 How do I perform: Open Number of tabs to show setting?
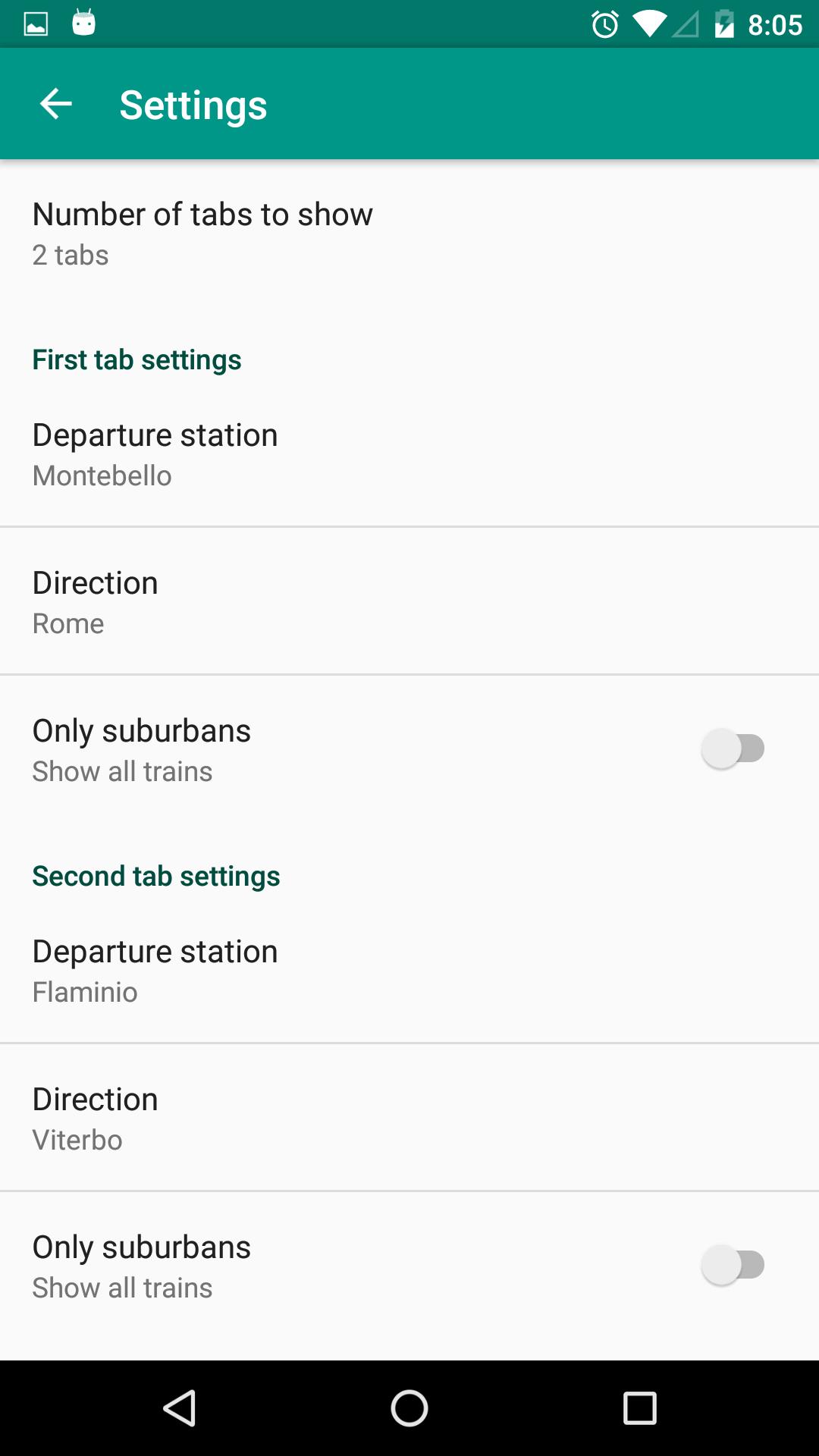pyautogui.click(x=409, y=234)
